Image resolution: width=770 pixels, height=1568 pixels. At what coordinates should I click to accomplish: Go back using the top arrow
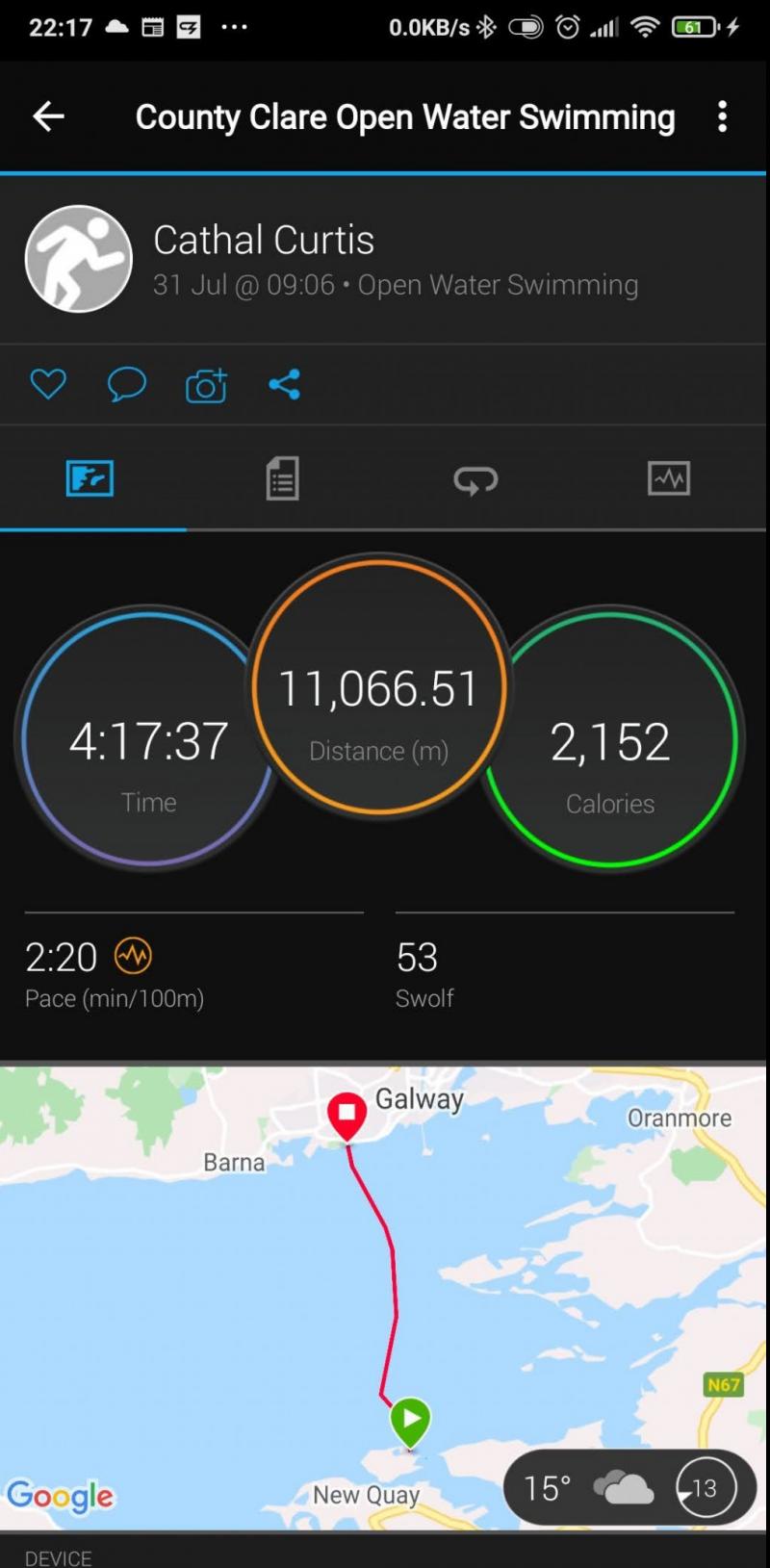(x=48, y=117)
